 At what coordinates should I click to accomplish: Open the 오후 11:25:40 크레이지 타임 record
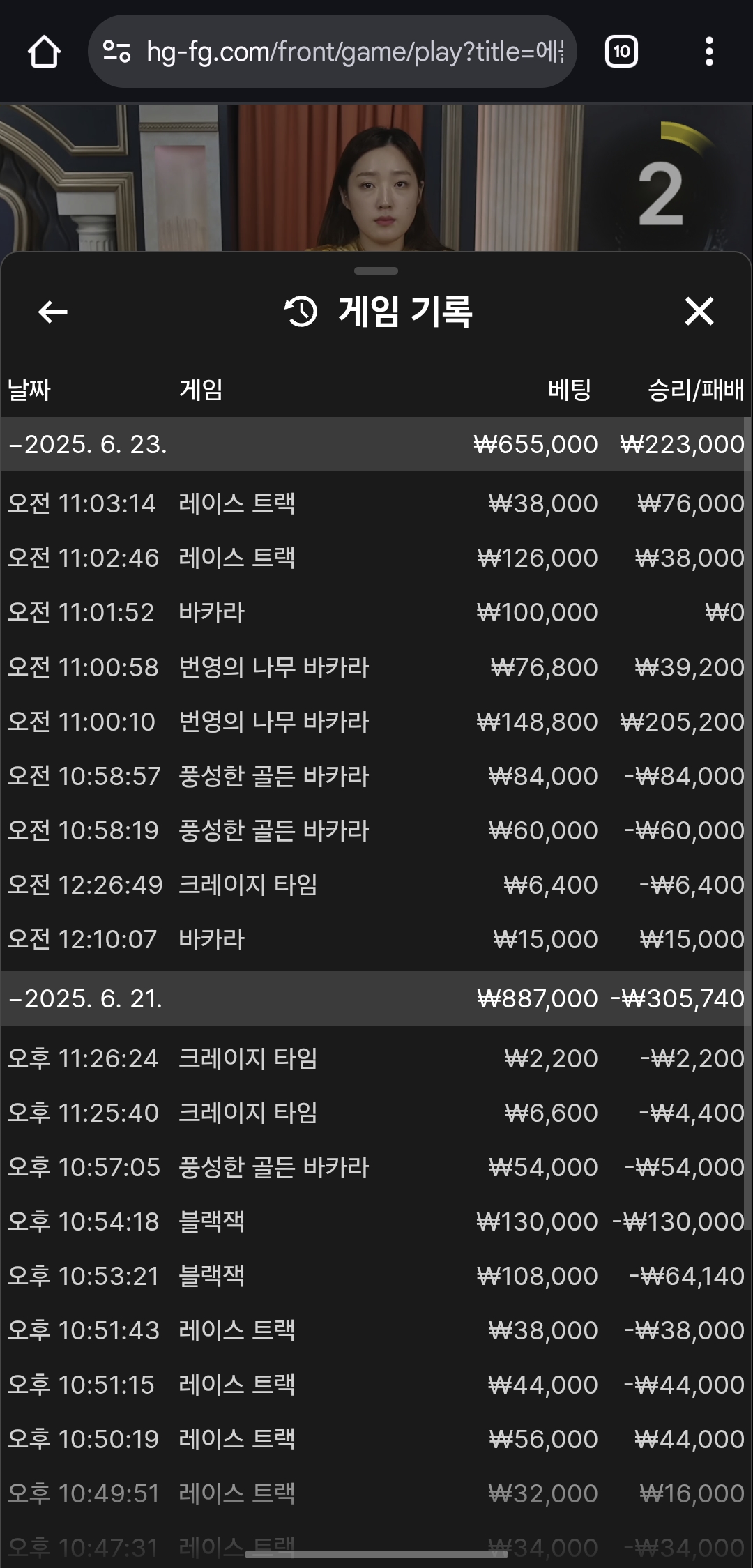[x=375, y=1113]
